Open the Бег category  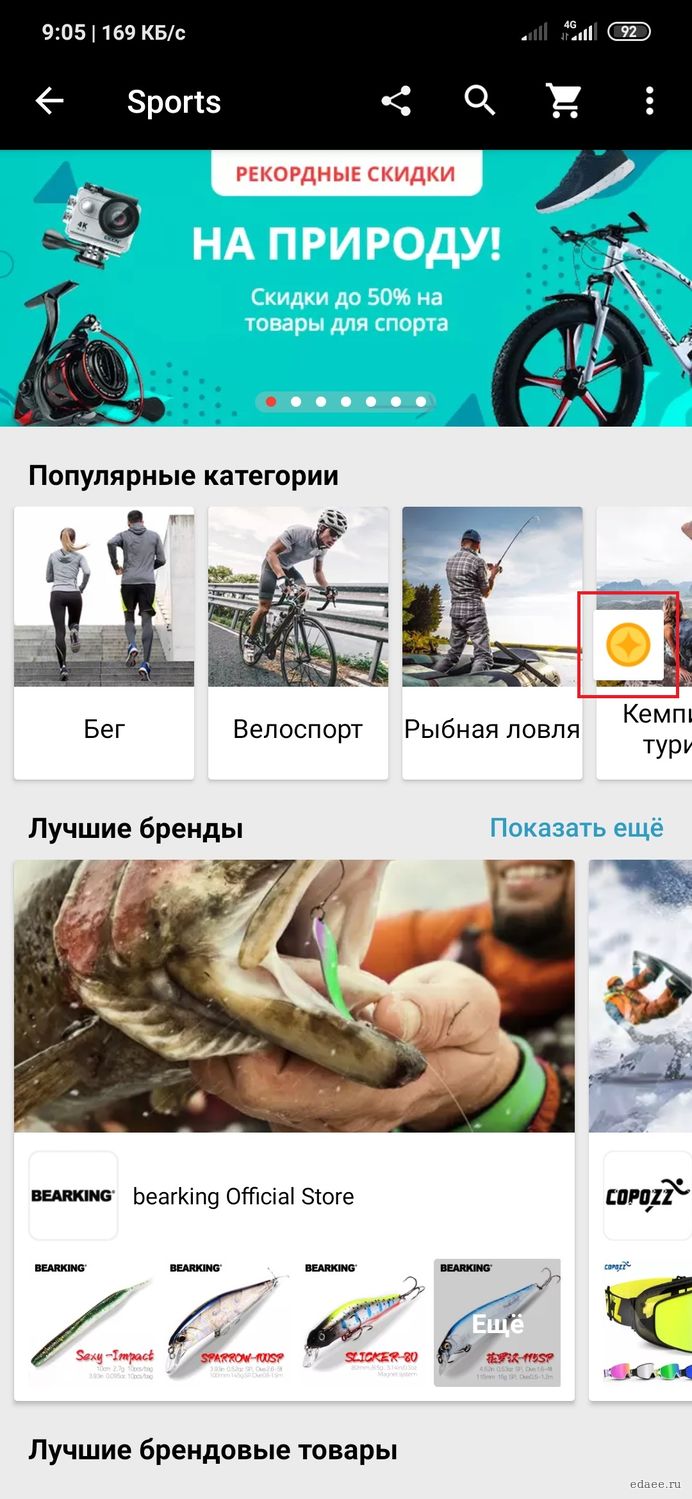104,642
